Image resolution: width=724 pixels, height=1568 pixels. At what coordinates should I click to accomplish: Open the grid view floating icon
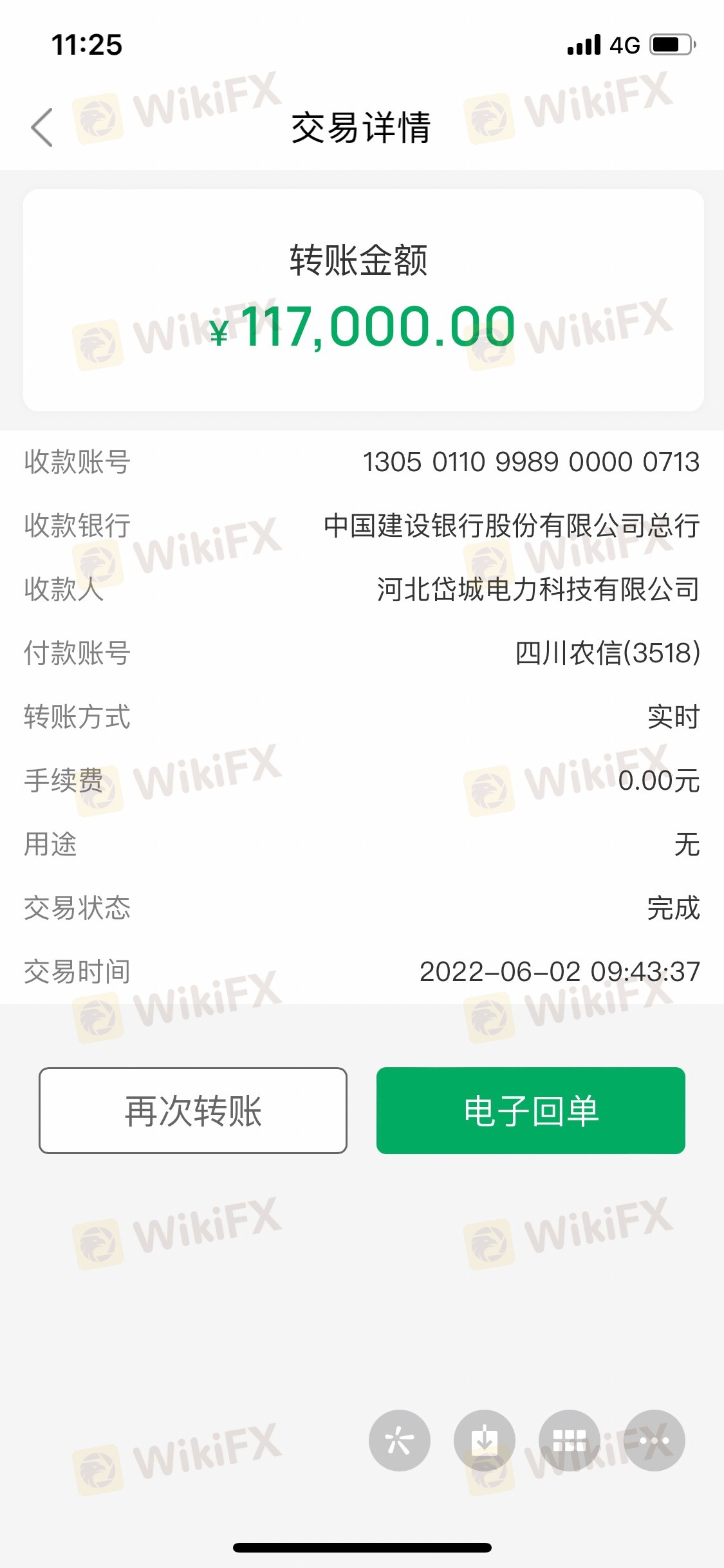(x=569, y=1441)
